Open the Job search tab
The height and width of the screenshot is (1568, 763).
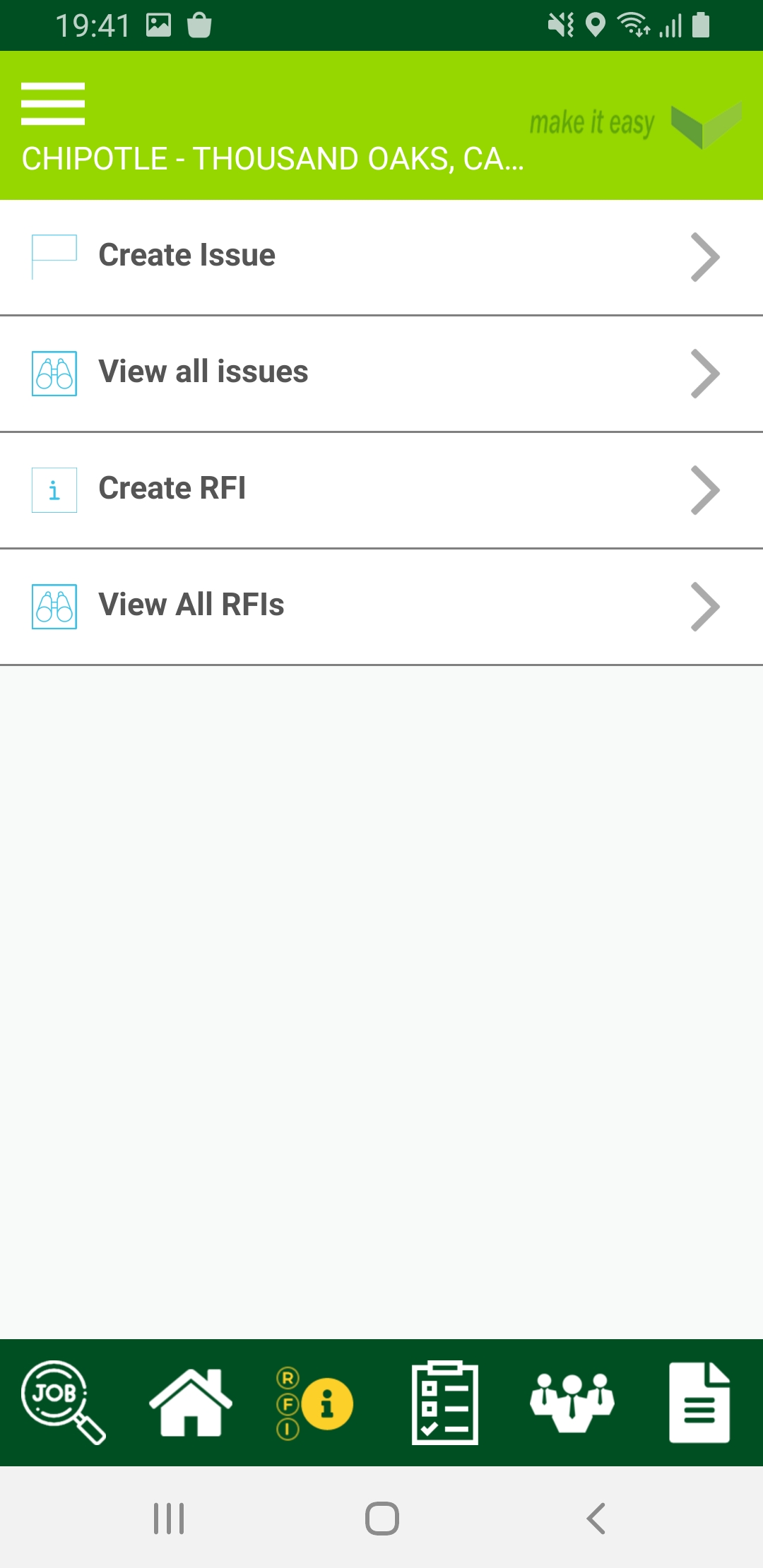click(x=62, y=1402)
